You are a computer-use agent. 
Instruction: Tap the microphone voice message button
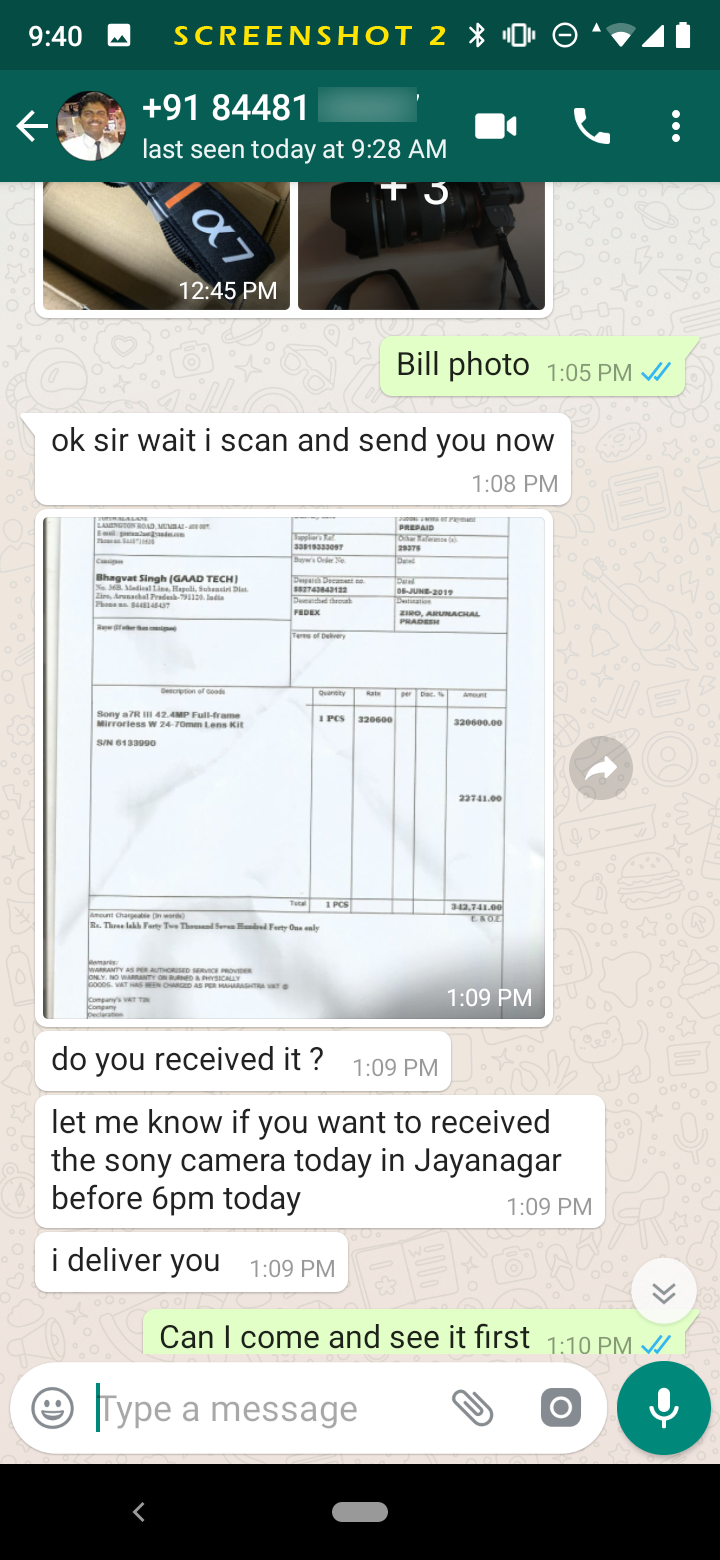click(664, 1408)
